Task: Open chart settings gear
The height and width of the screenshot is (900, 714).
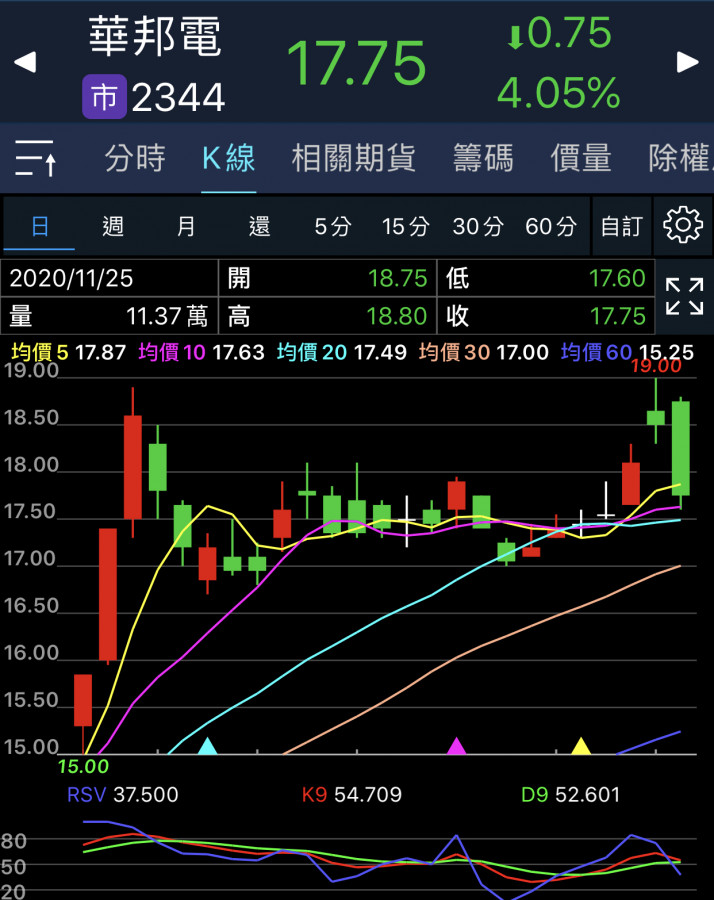Action: tap(683, 226)
